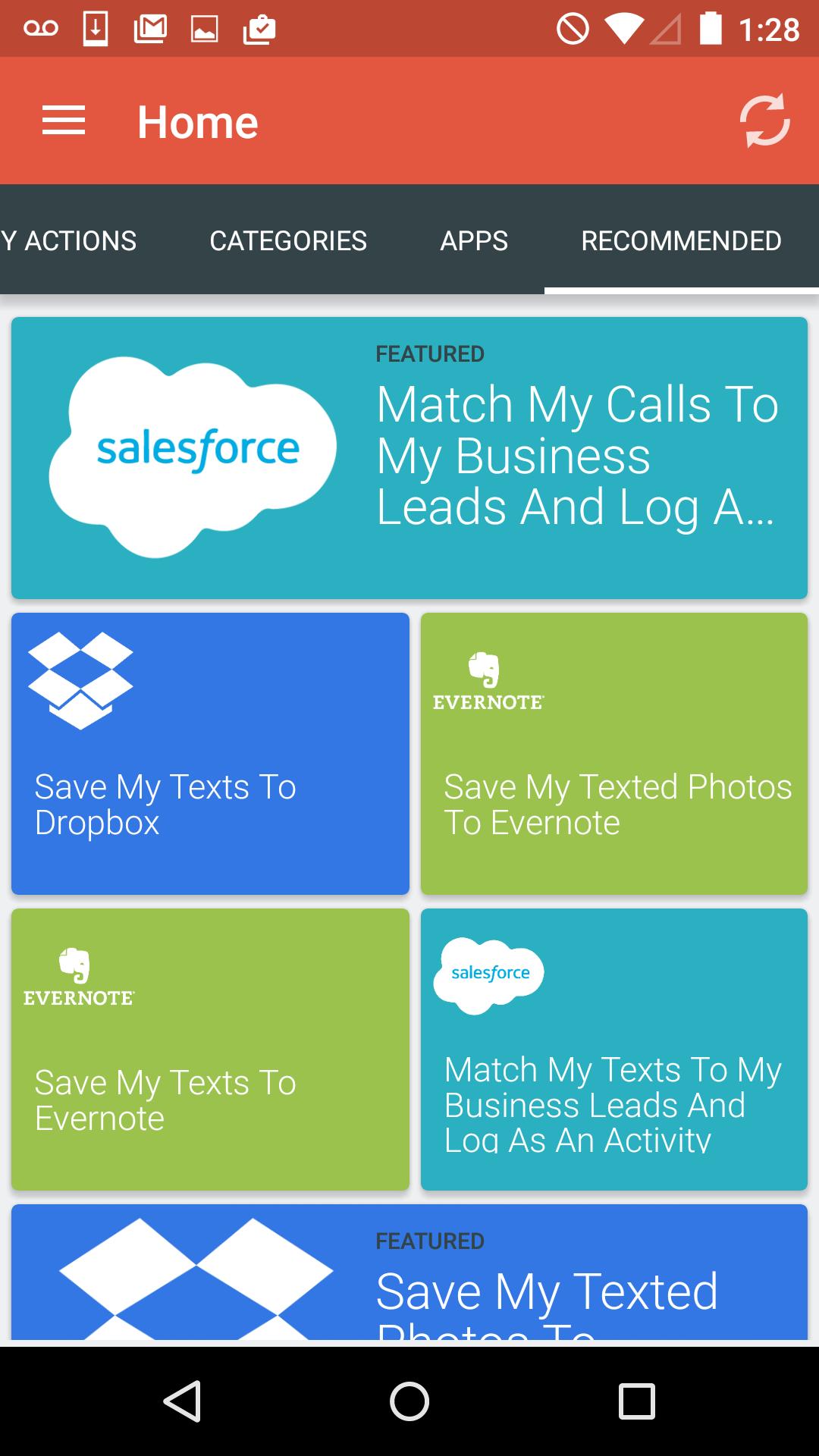Image resolution: width=819 pixels, height=1456 pixels.
Task: Open featured Salesforce Match My Calls card
Action: click(409, 458)
